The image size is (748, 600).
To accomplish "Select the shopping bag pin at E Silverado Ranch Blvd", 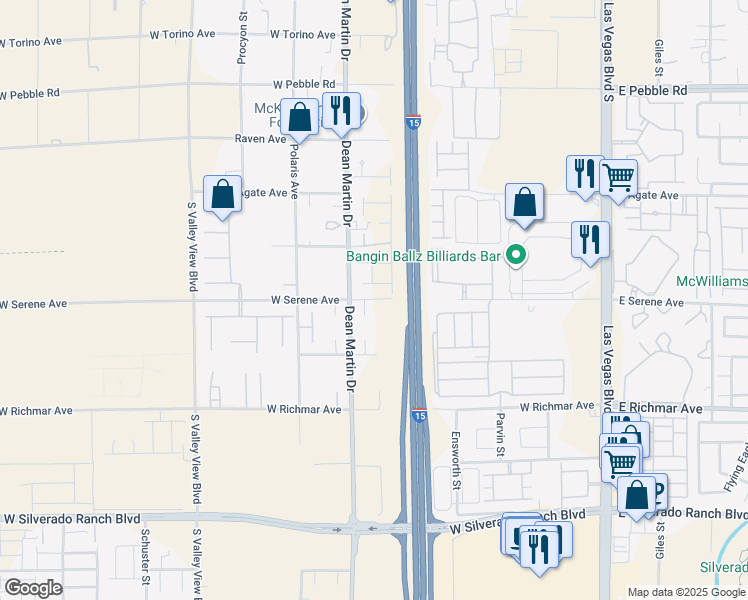I will pos(636,499).
